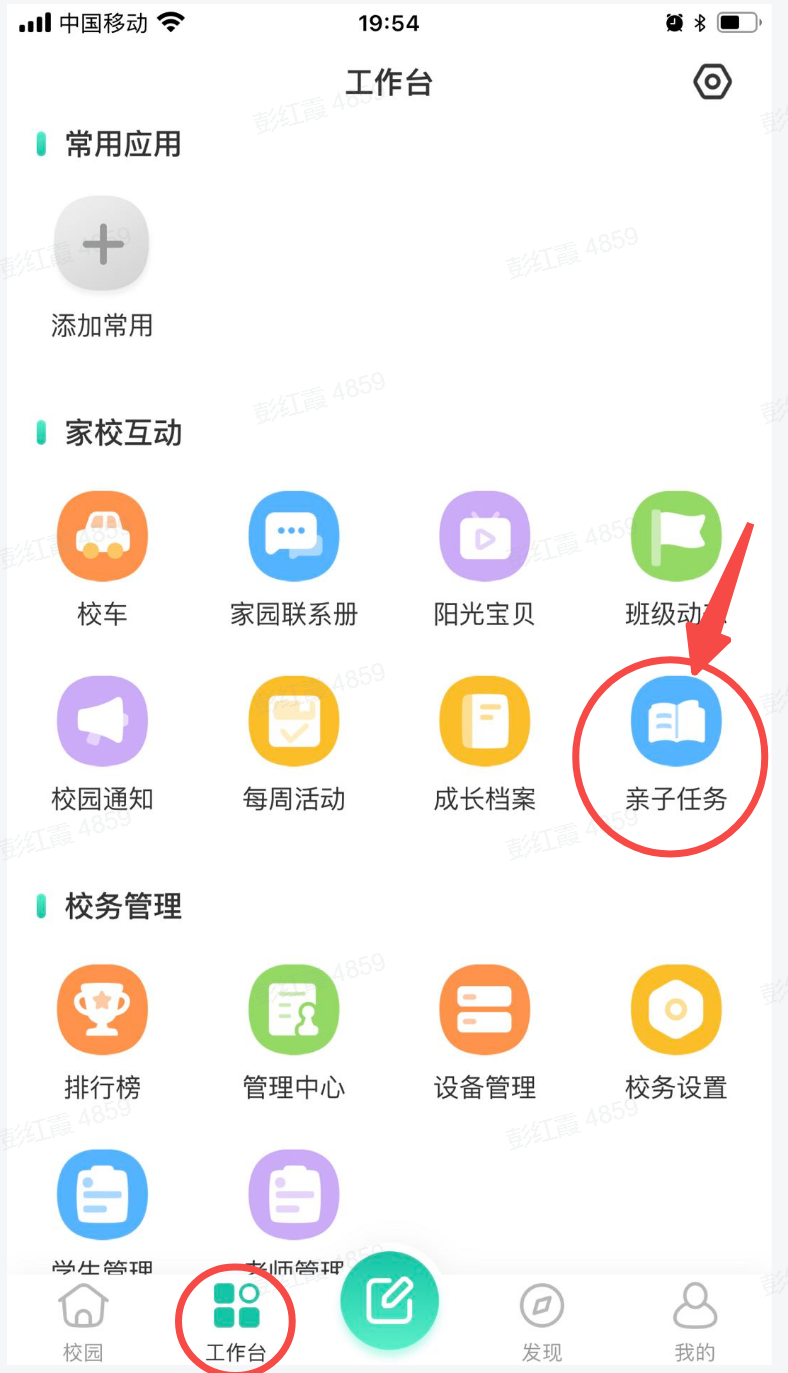Switch to the 工作台 tab
The height and width of the screenshot is (1373, 788).
pyautogui.click(x=236, y=1322)
